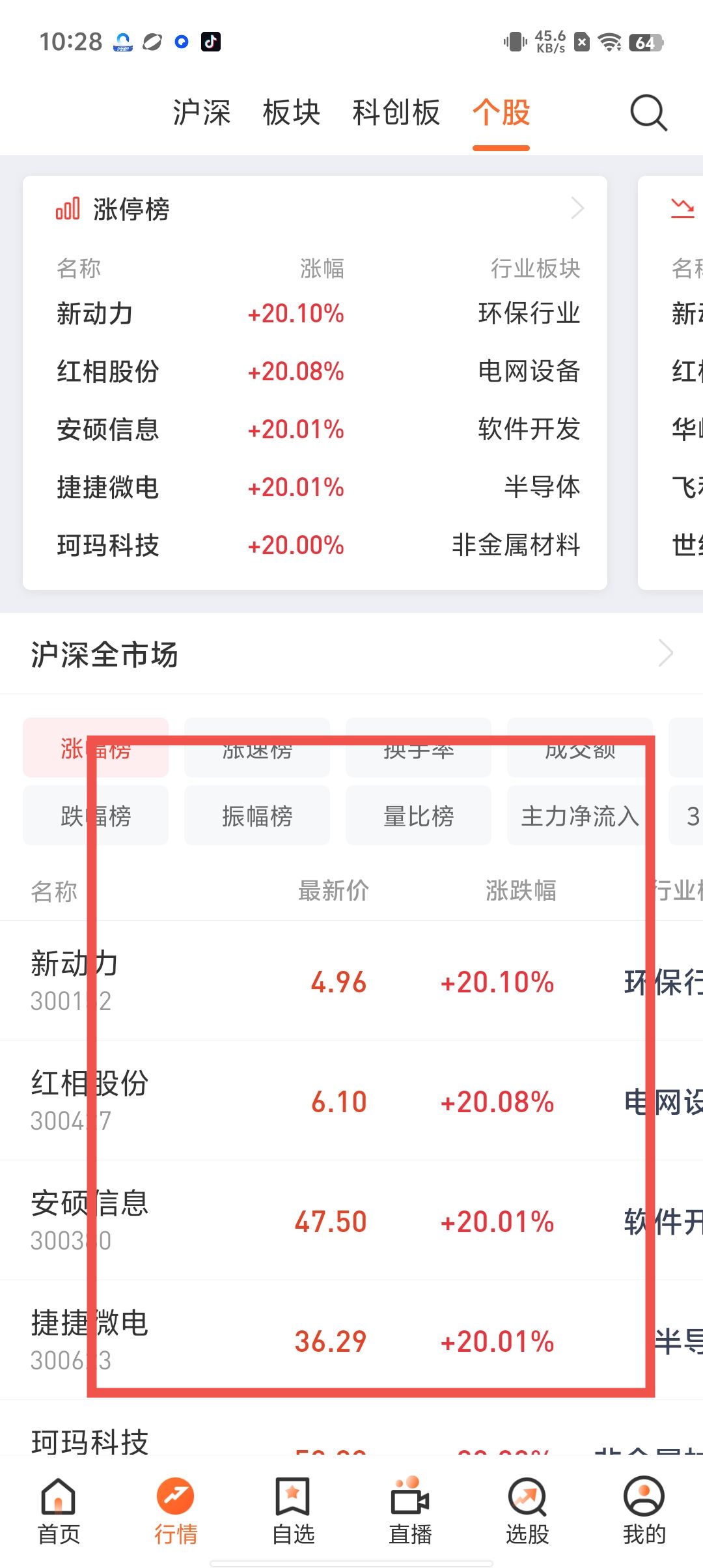Open the 科创板 tab
This screenshot has height=1568, width=703.
pyautogui.click(x=396, y=113)
